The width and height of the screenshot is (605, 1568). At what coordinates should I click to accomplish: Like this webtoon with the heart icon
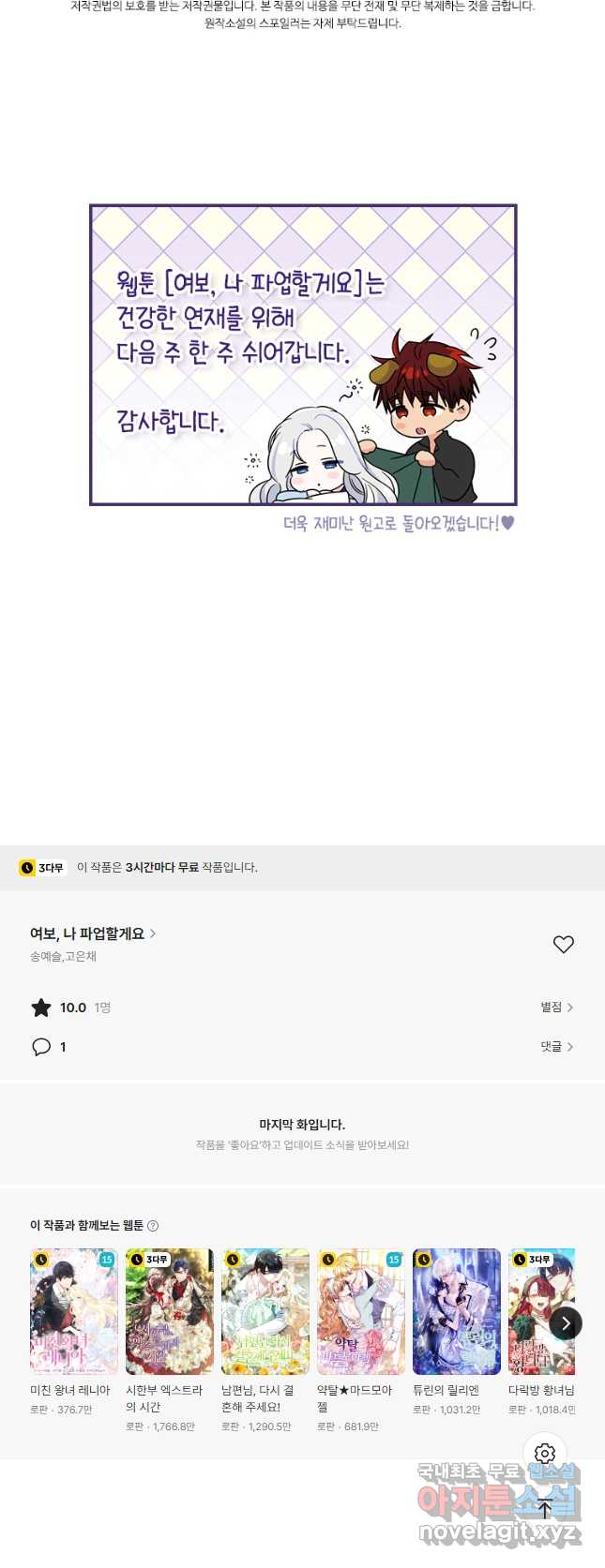point(563,944)
